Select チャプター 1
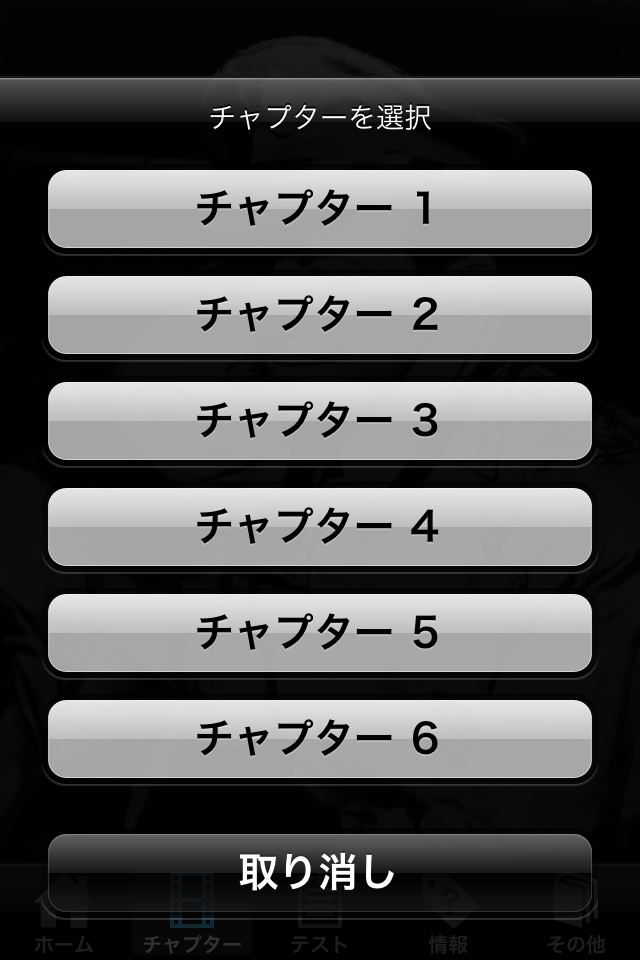Screen dimensions: 640x960 point(320,209)
